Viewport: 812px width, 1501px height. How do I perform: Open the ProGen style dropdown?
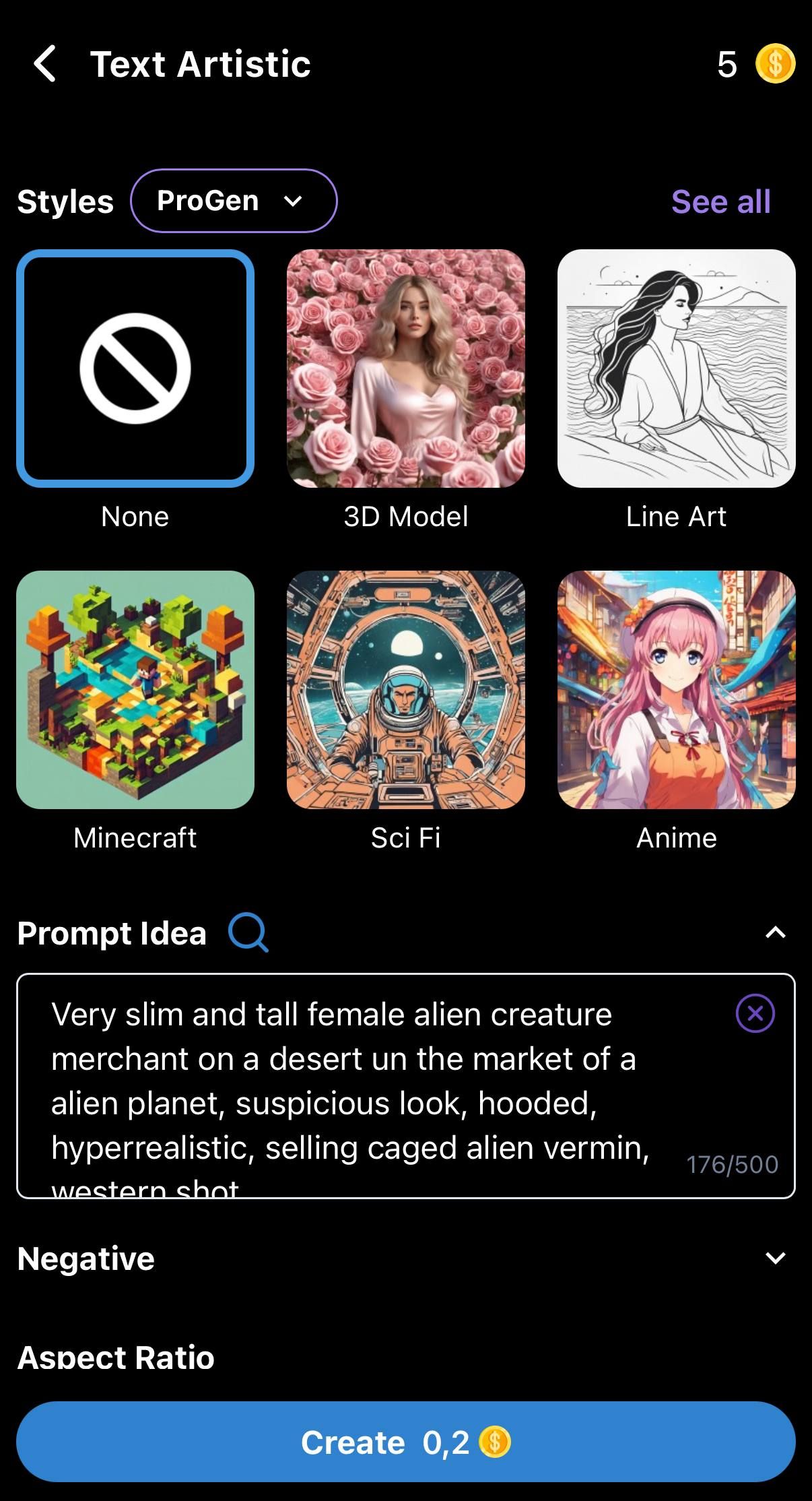click(233, 200)
